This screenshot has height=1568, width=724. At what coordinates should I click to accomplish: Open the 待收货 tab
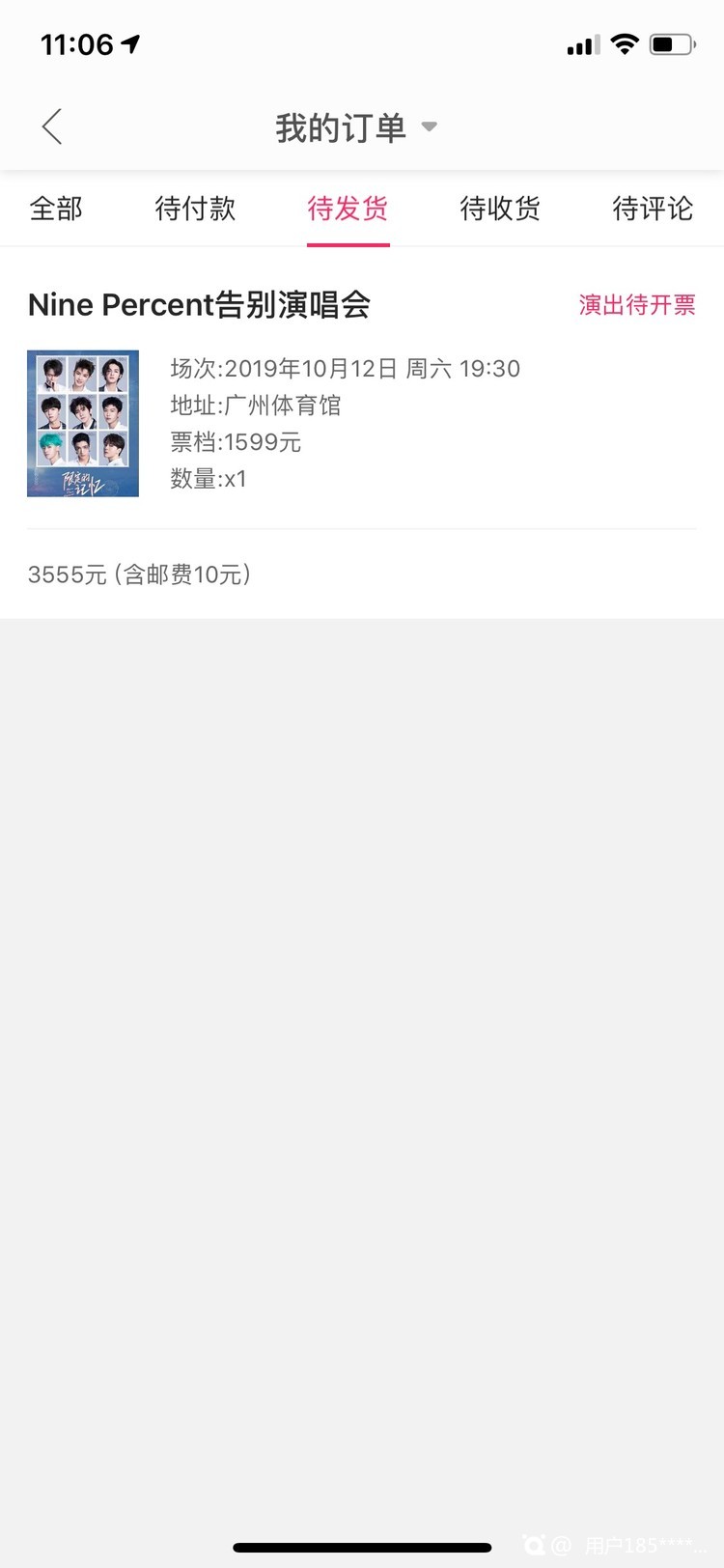tap(500, 209)
